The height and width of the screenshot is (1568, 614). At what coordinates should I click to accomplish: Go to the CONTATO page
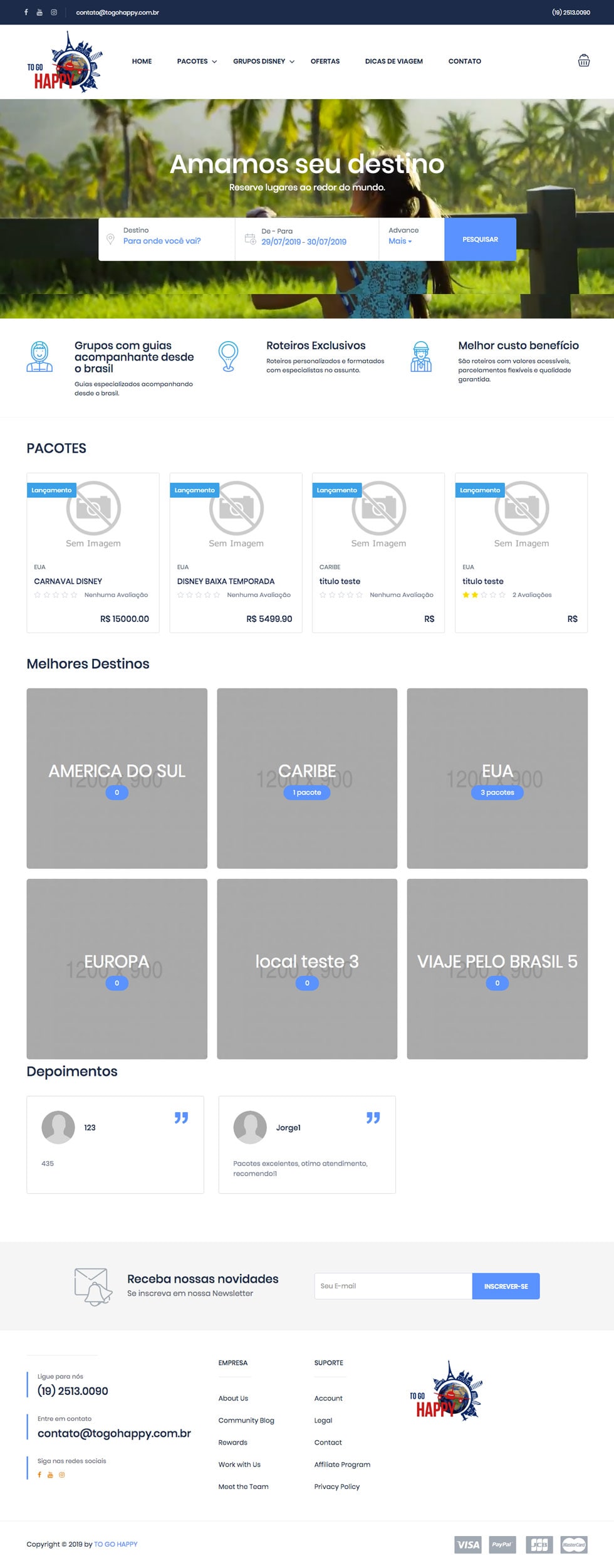click(x=464, y=61)
